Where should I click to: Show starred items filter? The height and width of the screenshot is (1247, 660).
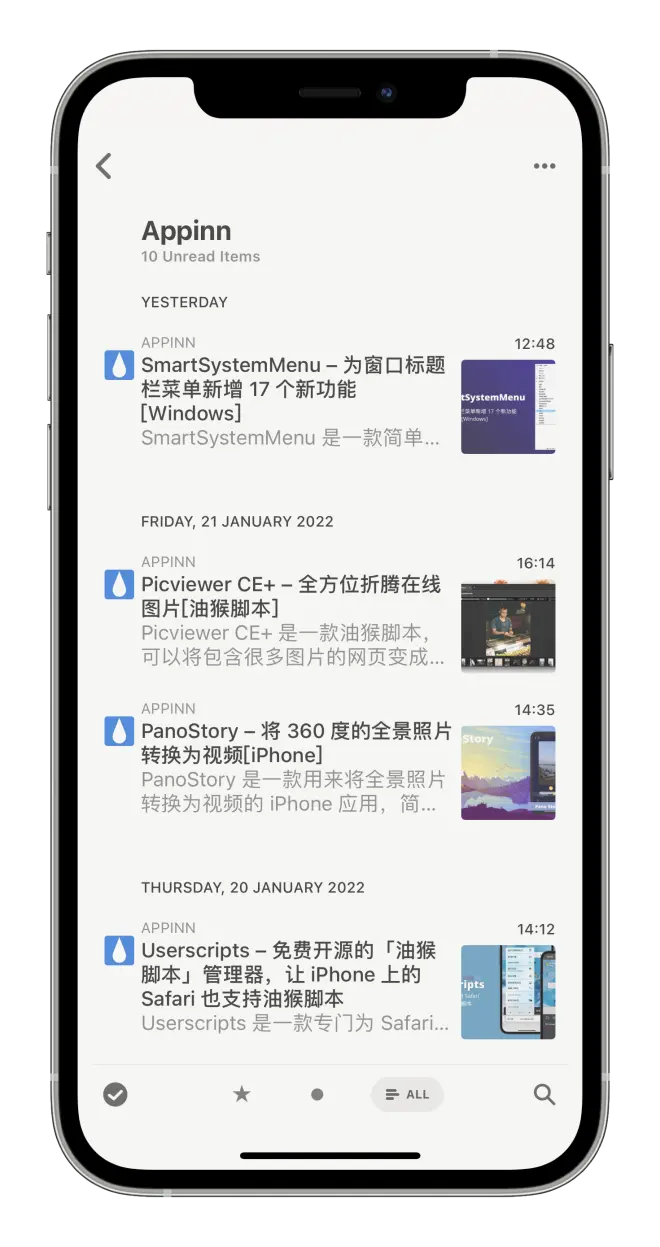pos(242,1094)
